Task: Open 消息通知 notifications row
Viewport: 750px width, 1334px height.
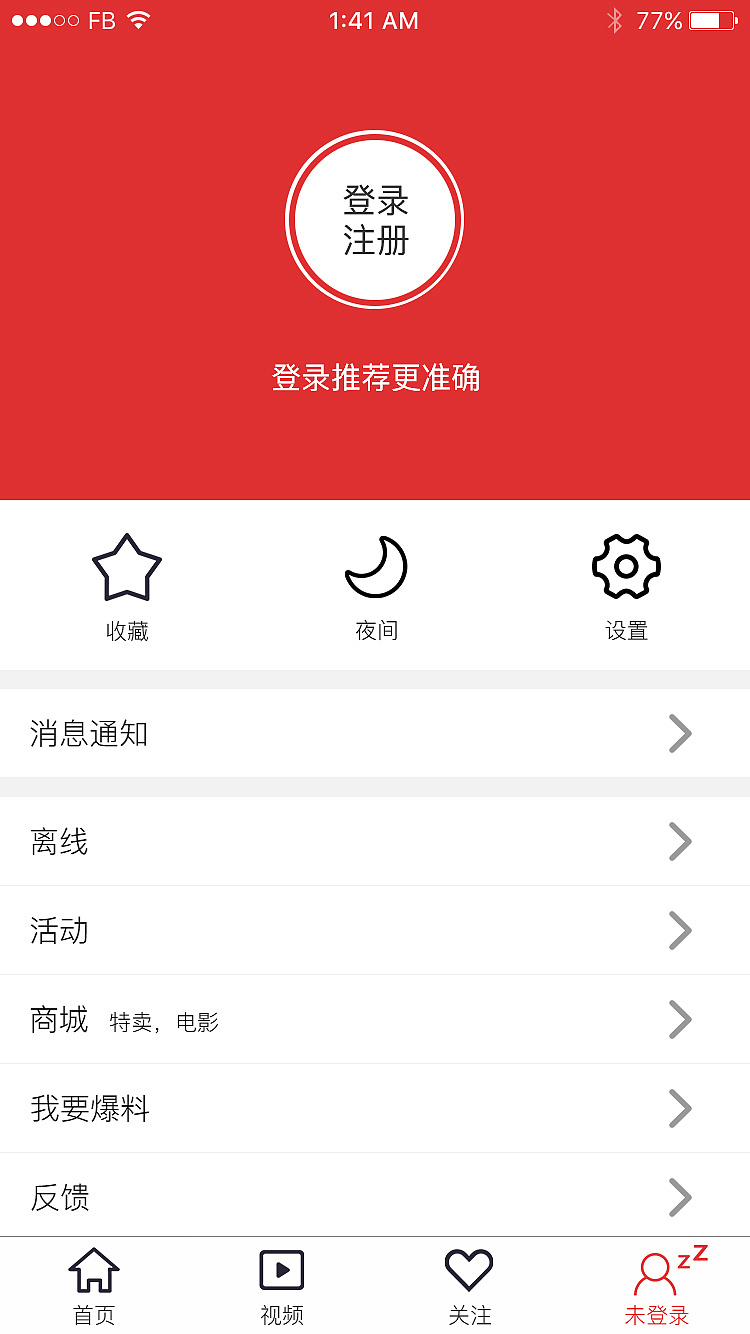Action: [x=375, y=734]
